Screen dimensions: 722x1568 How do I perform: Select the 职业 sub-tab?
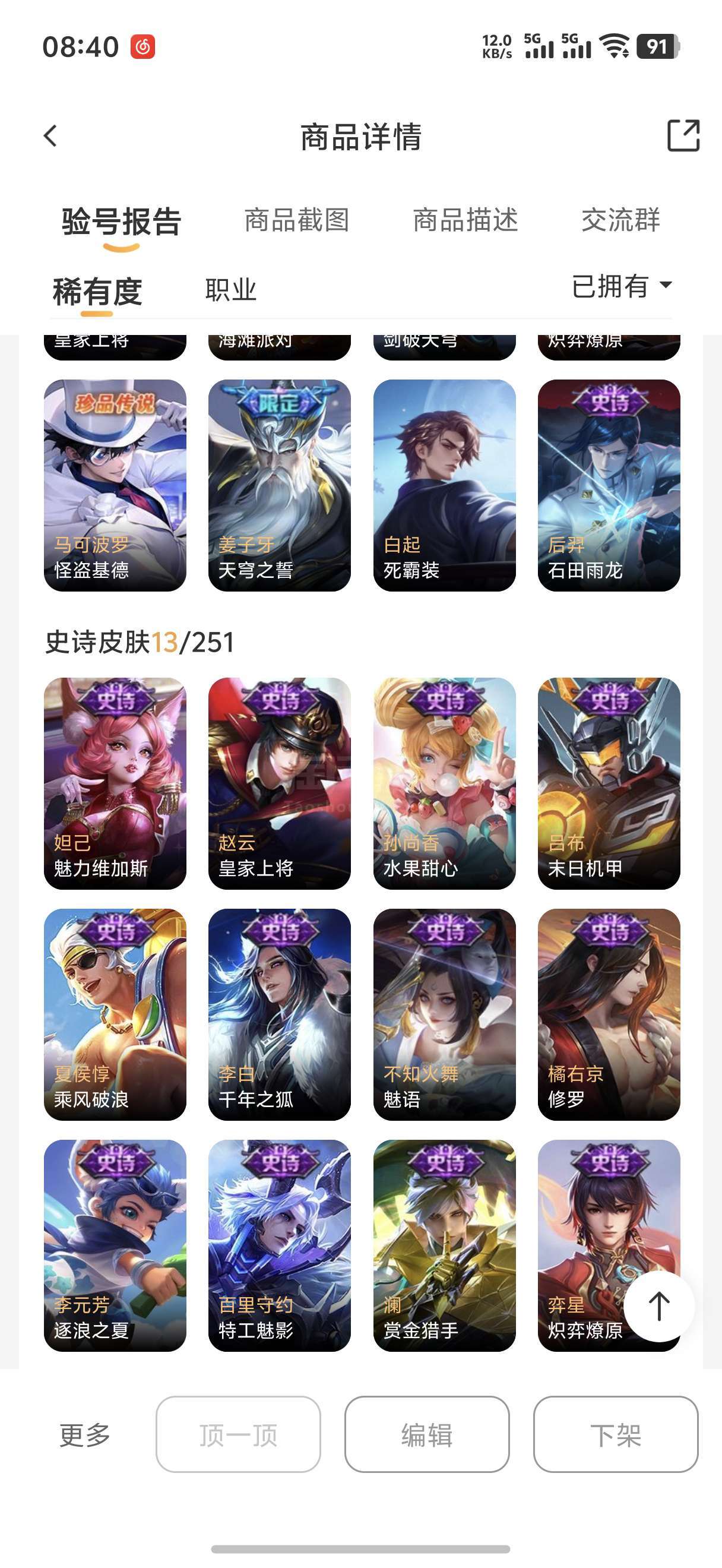click(x=230, y=290)
